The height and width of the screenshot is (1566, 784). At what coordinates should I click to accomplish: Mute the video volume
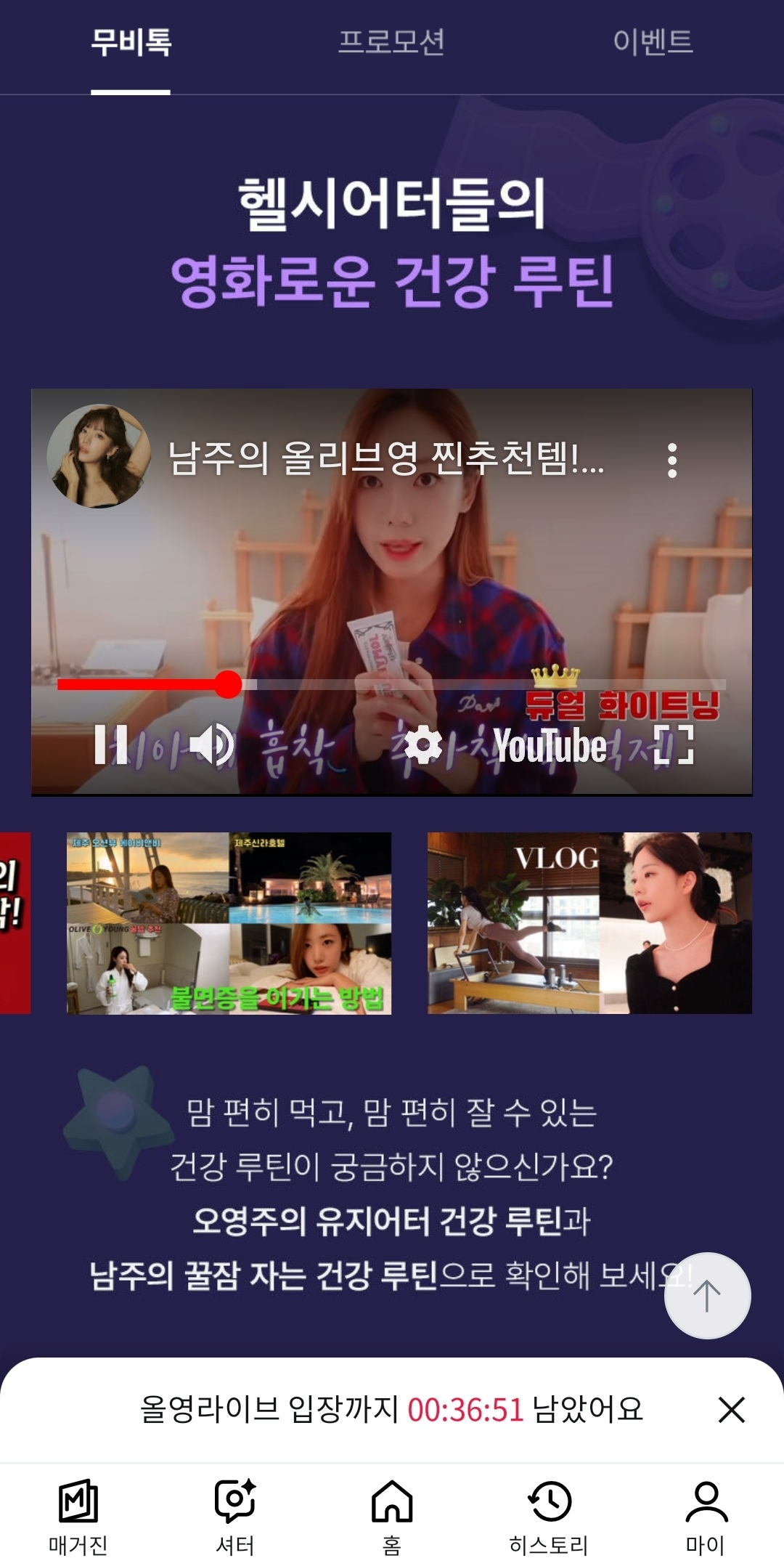[x=211, y=745]
